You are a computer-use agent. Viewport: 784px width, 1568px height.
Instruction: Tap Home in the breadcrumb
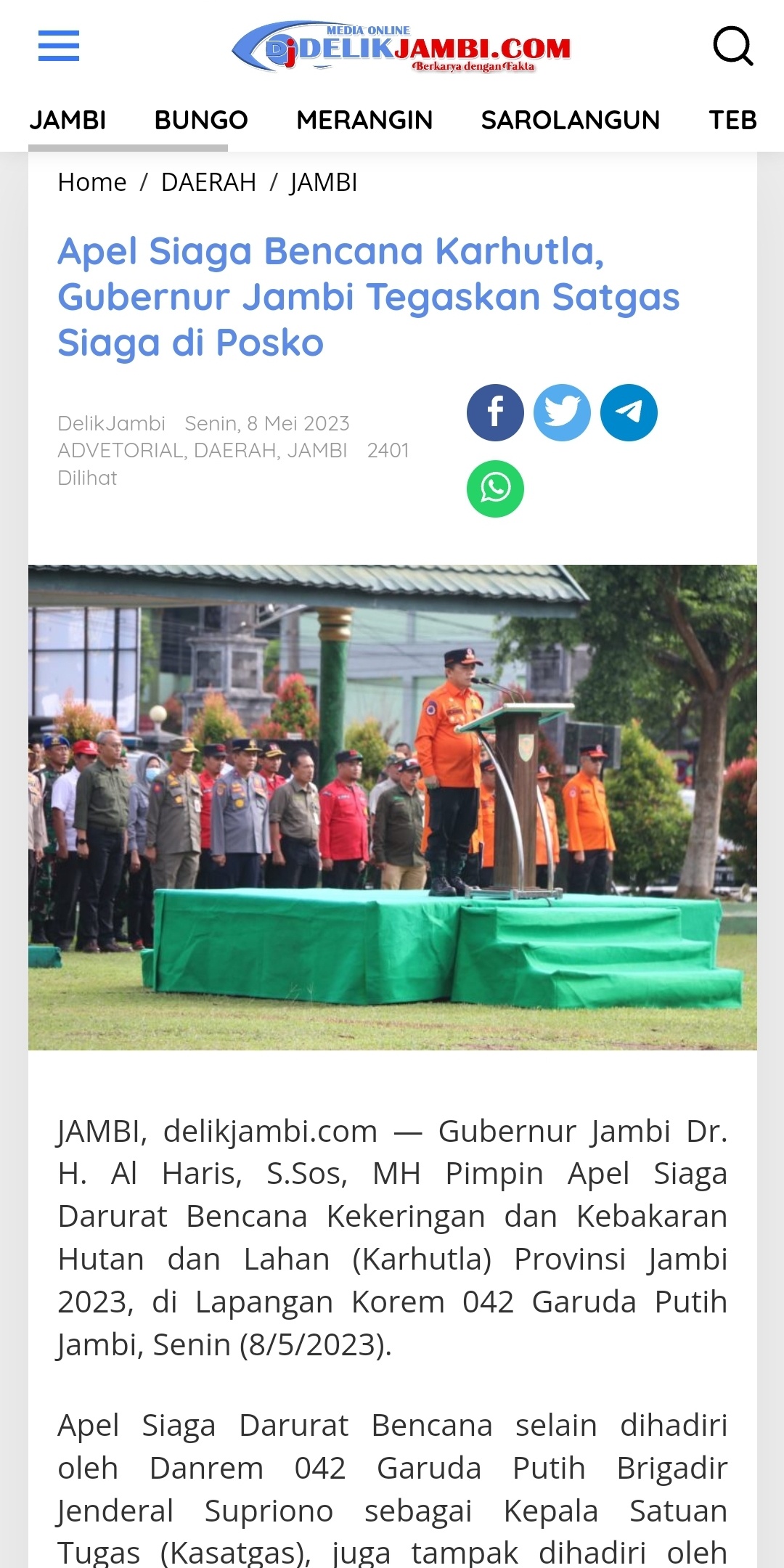click(x=92, y=182)
